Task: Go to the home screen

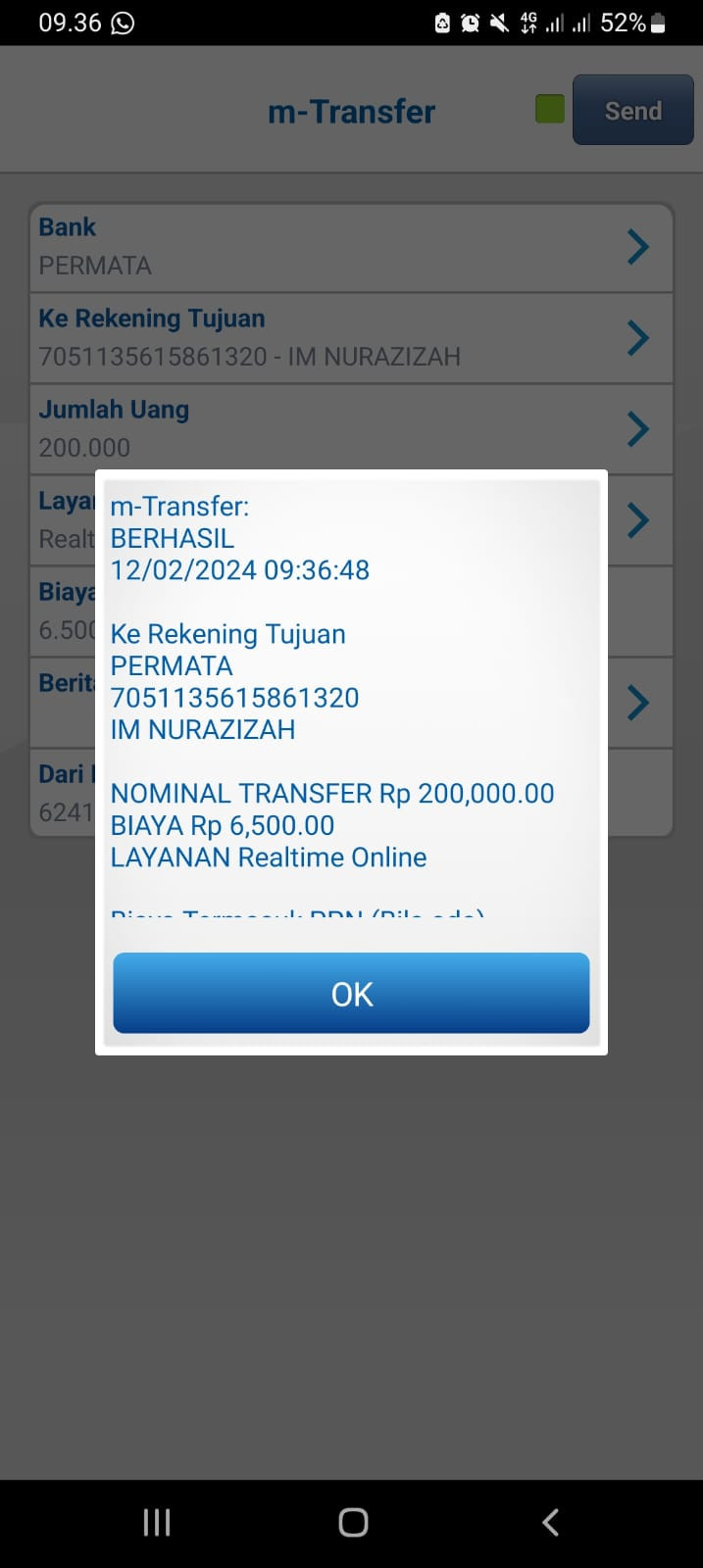Action: pos(353,1522)
